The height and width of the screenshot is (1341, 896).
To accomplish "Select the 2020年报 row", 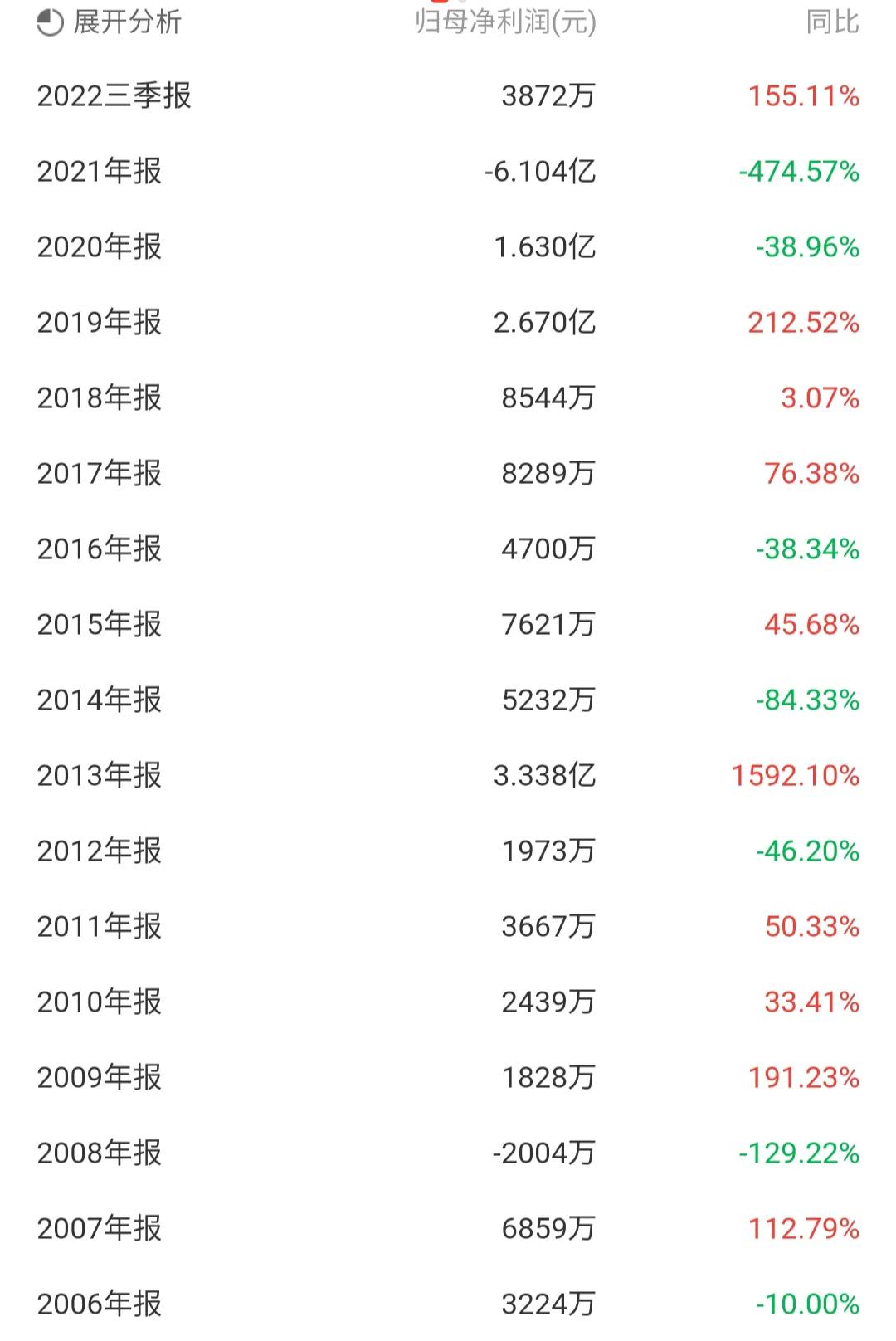I will 97,246.
